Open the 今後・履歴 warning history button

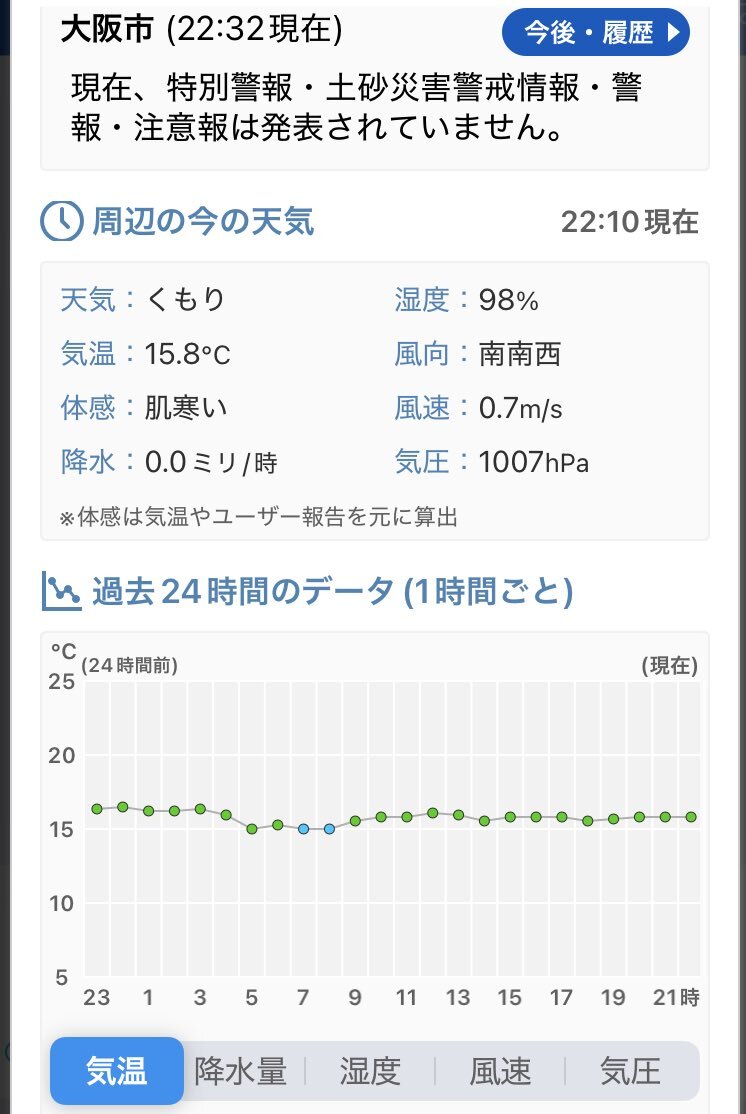tap(595, 32)
